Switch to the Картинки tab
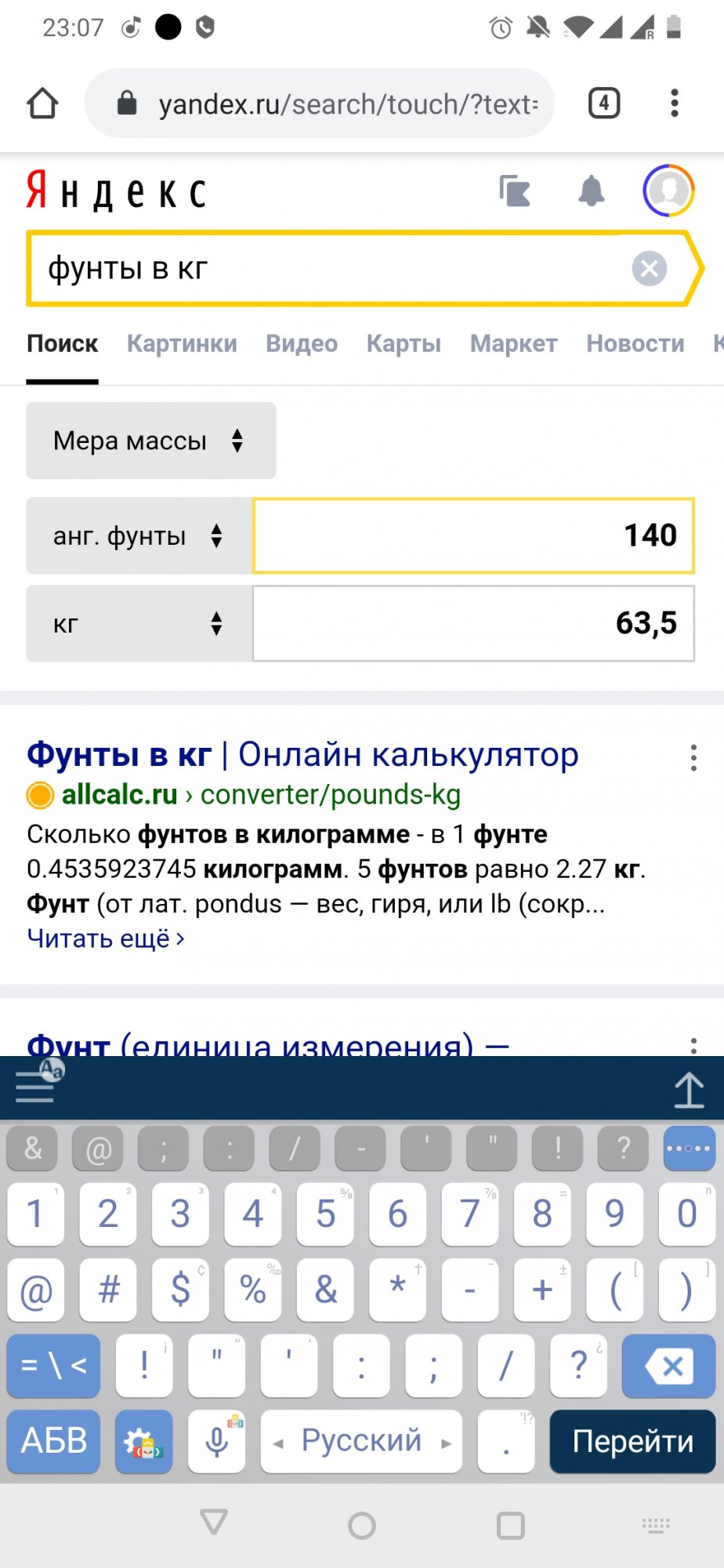The image size is (724, 1568). coord(182,343)
